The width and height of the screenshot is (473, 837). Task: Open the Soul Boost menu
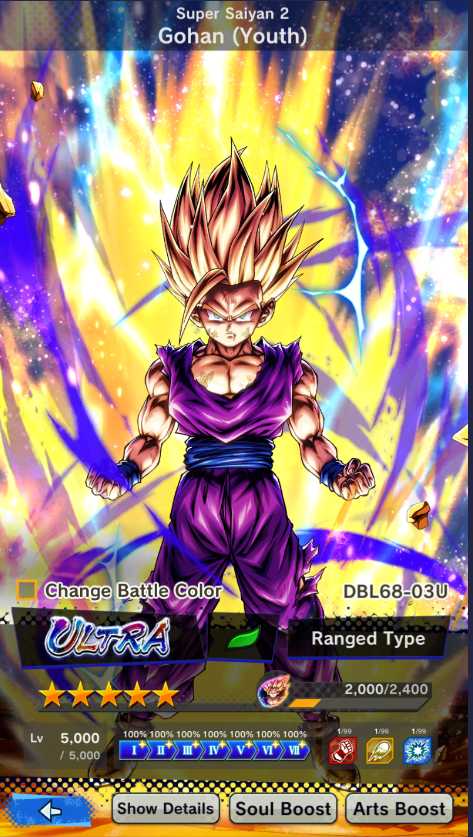point(283,809)
